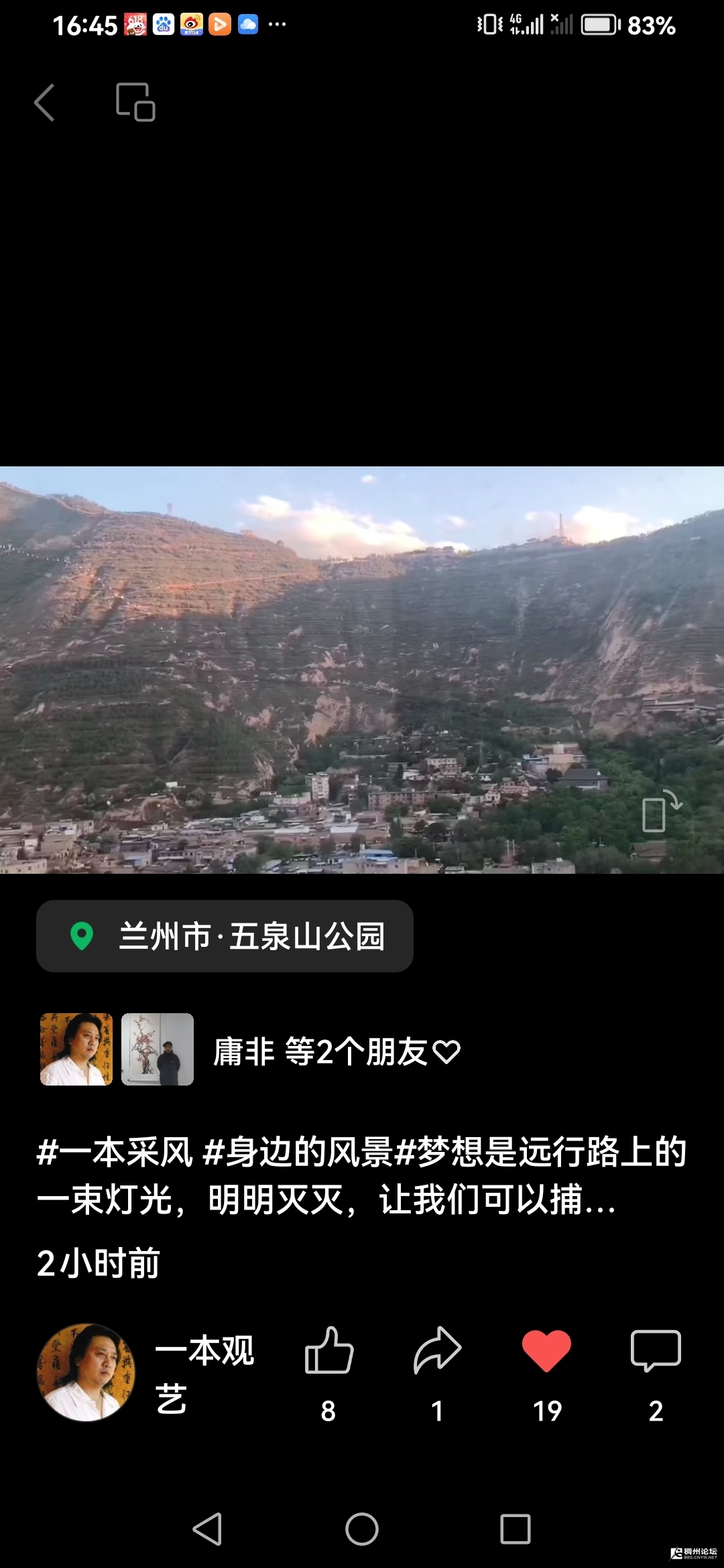The height and width of the screenshot is (1568, 724).
Task: View friends who liked: 庸非 等2个朋友
Action: (335, 1051)
